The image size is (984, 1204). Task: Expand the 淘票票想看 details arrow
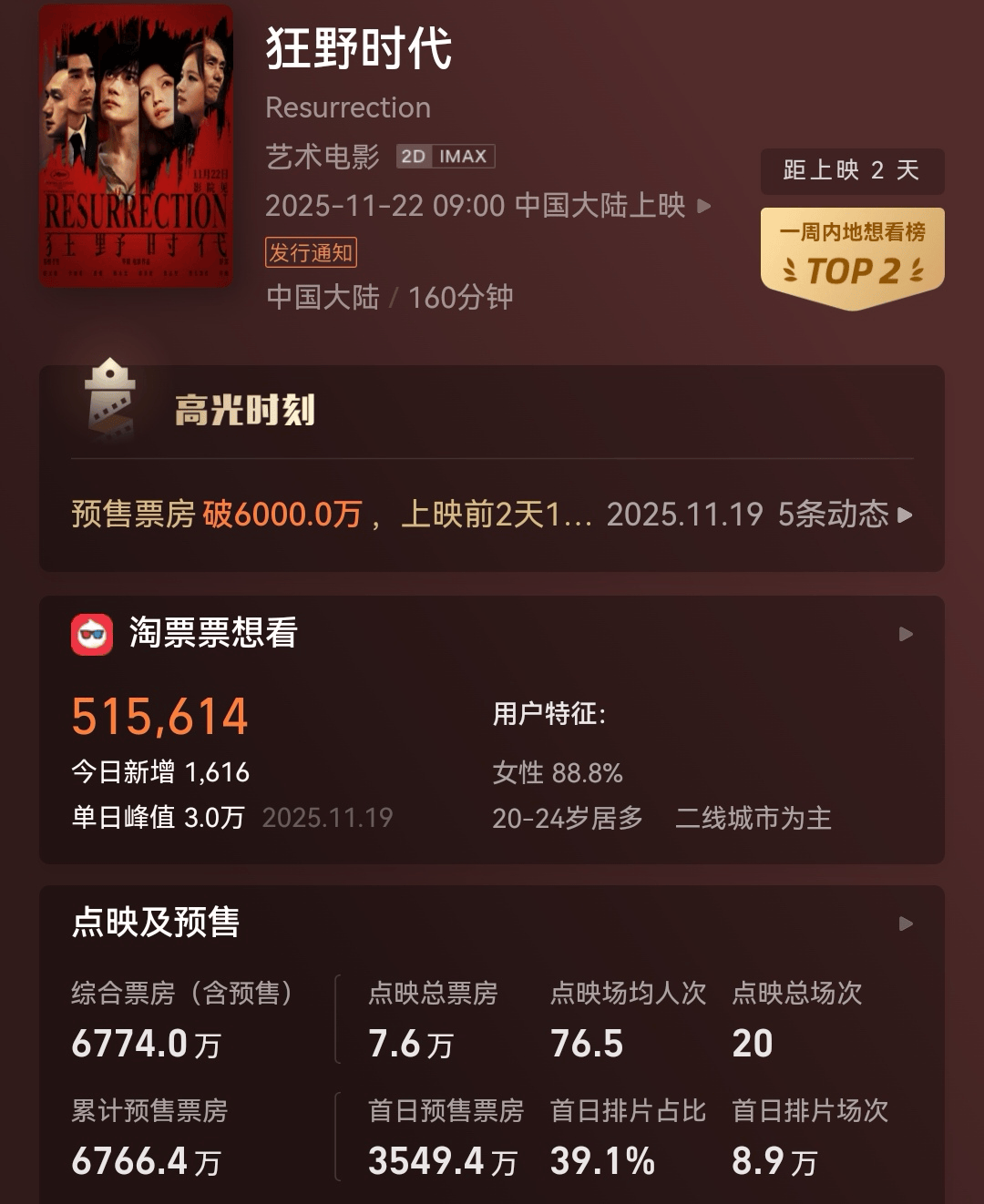(x=905, y=634)
